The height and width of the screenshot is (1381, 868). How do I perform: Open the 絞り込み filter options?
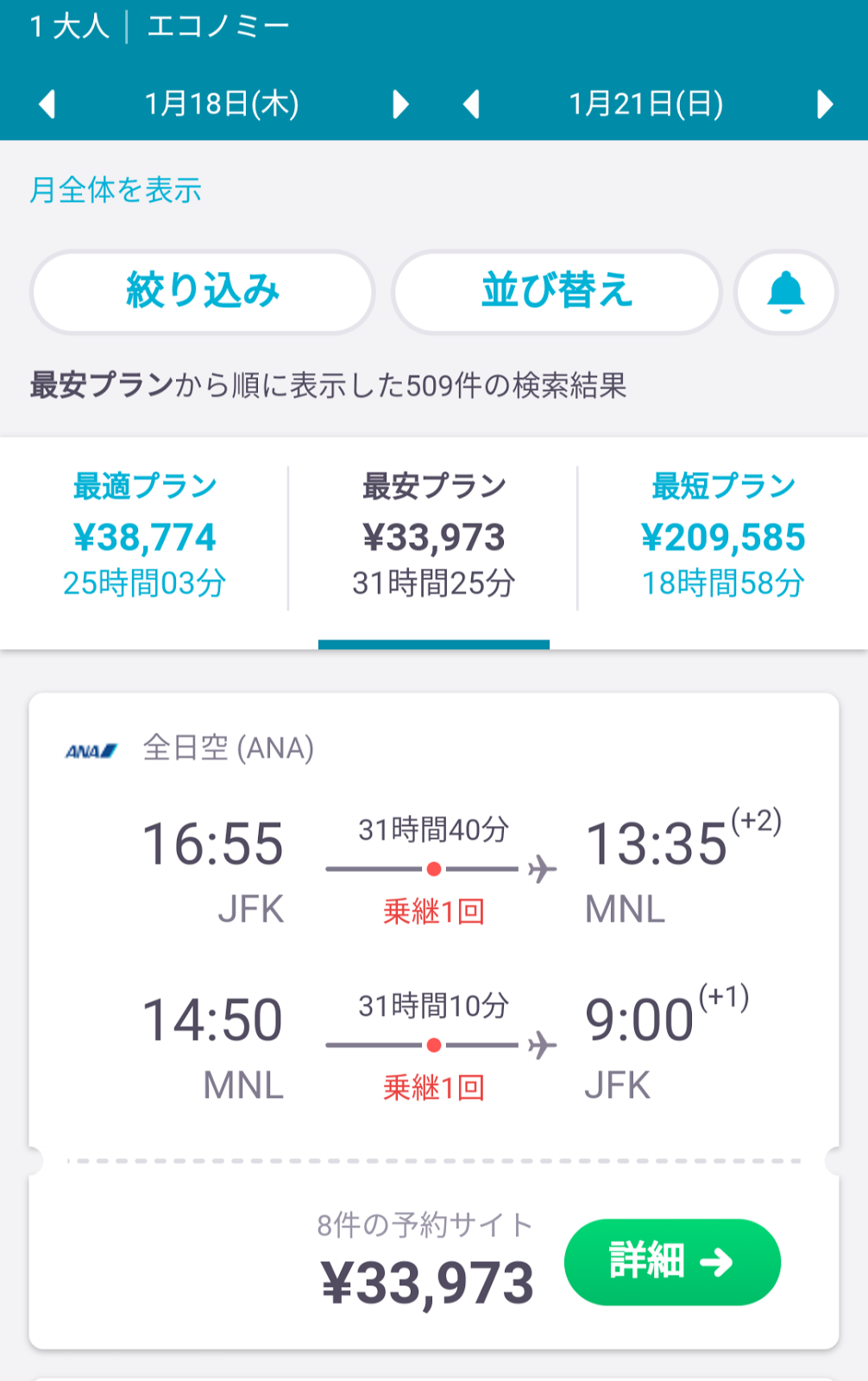203,291
